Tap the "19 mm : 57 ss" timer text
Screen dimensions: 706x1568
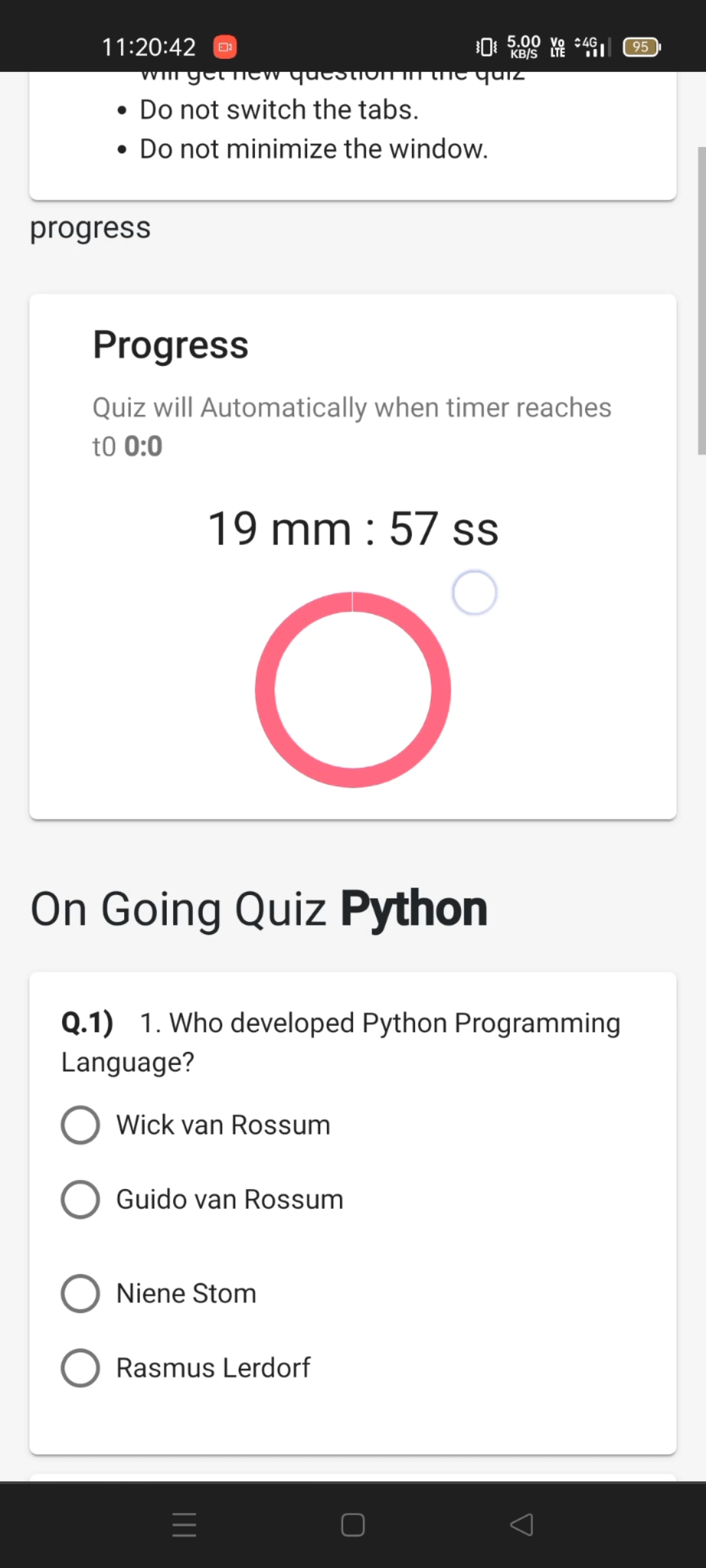point(353,528)
